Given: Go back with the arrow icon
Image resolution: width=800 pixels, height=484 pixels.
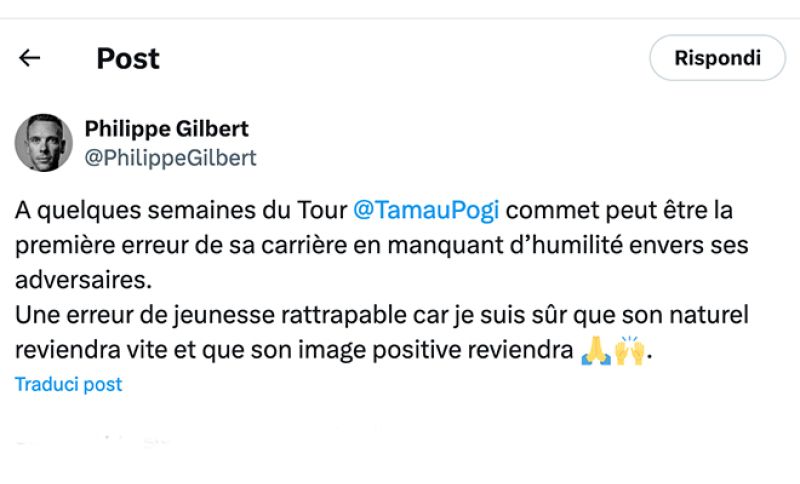Looking at the screenshot, I should coord(30,58).
